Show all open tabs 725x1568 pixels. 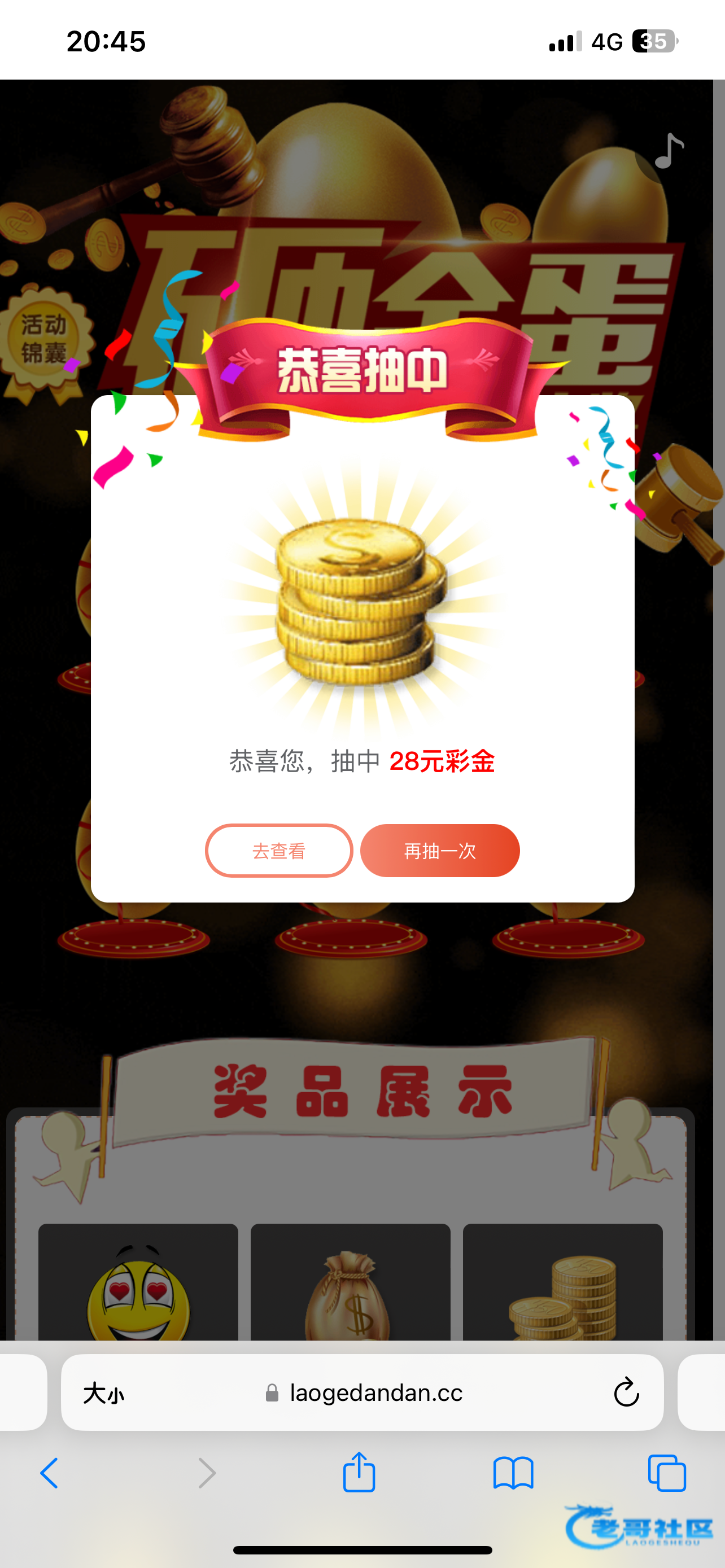[667, 1474]
